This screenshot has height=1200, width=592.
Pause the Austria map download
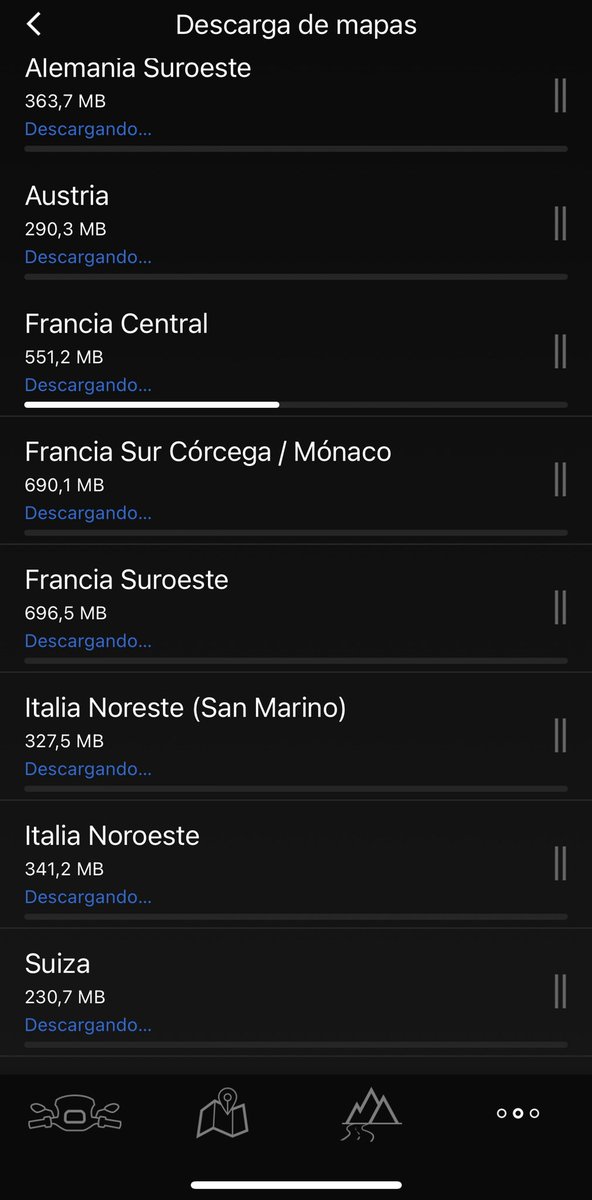point(560,223)
